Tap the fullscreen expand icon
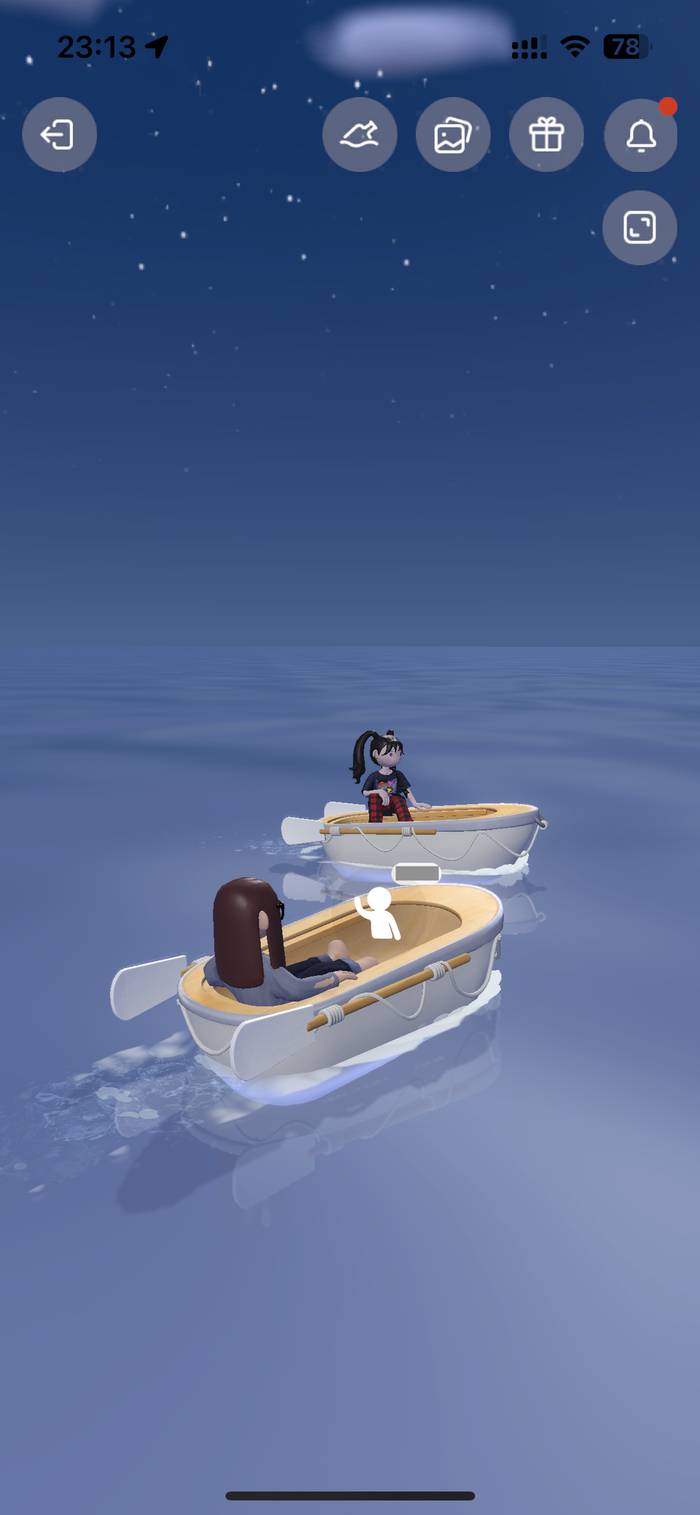This screenshot has height=1515, width=700. click(x=639, y=228)
